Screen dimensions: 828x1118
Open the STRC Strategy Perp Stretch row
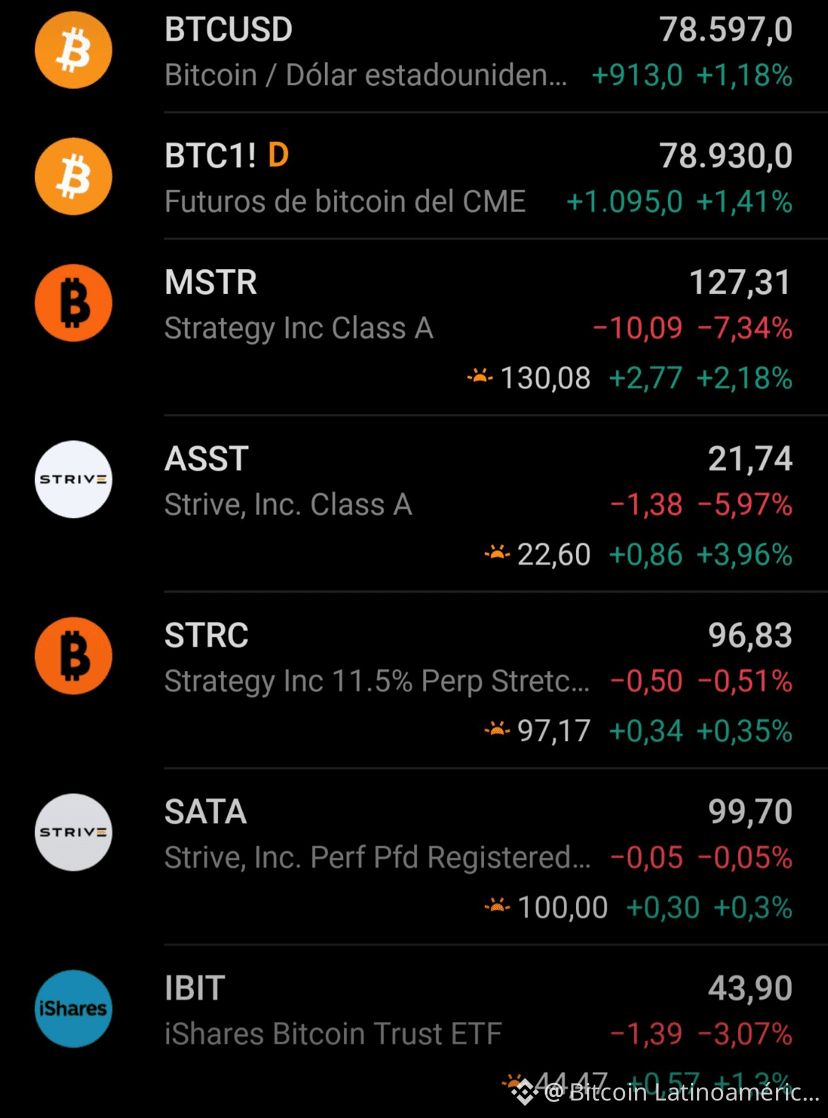[414, 680]
